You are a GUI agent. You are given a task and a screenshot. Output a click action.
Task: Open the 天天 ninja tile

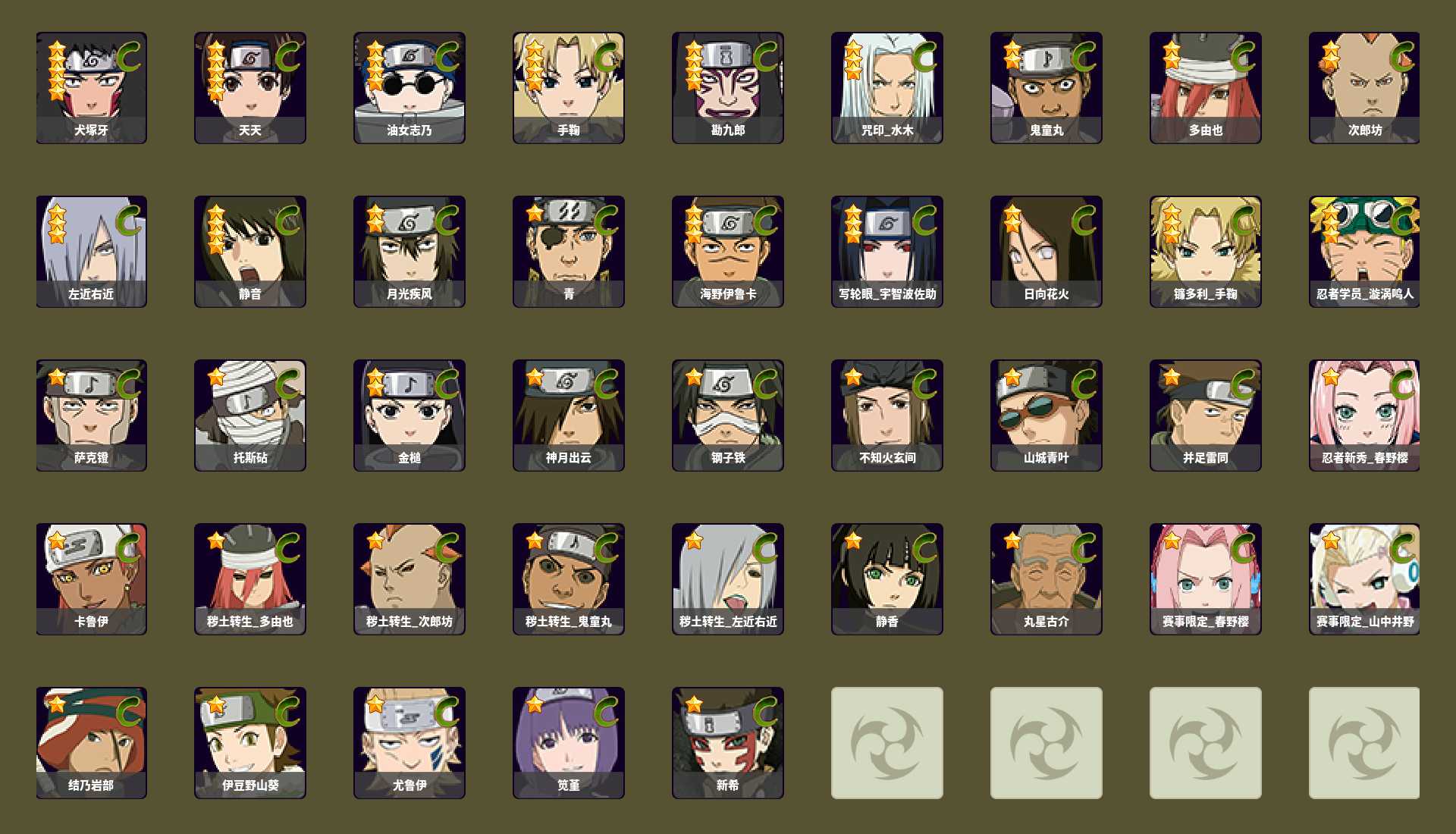pyautogui.click(x=250, y=87)
